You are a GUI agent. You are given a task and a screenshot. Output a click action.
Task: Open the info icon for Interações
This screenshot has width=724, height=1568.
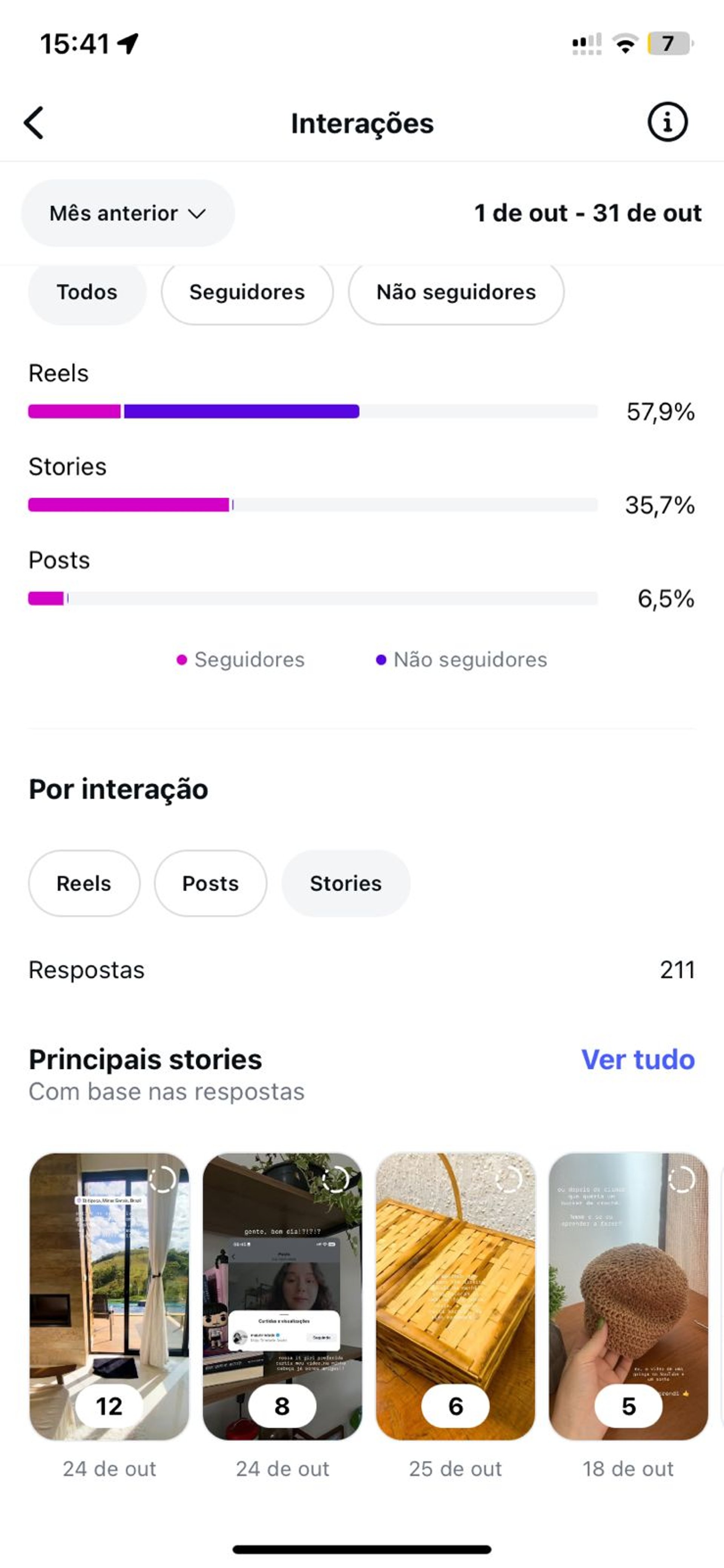[x=667, y=122]
